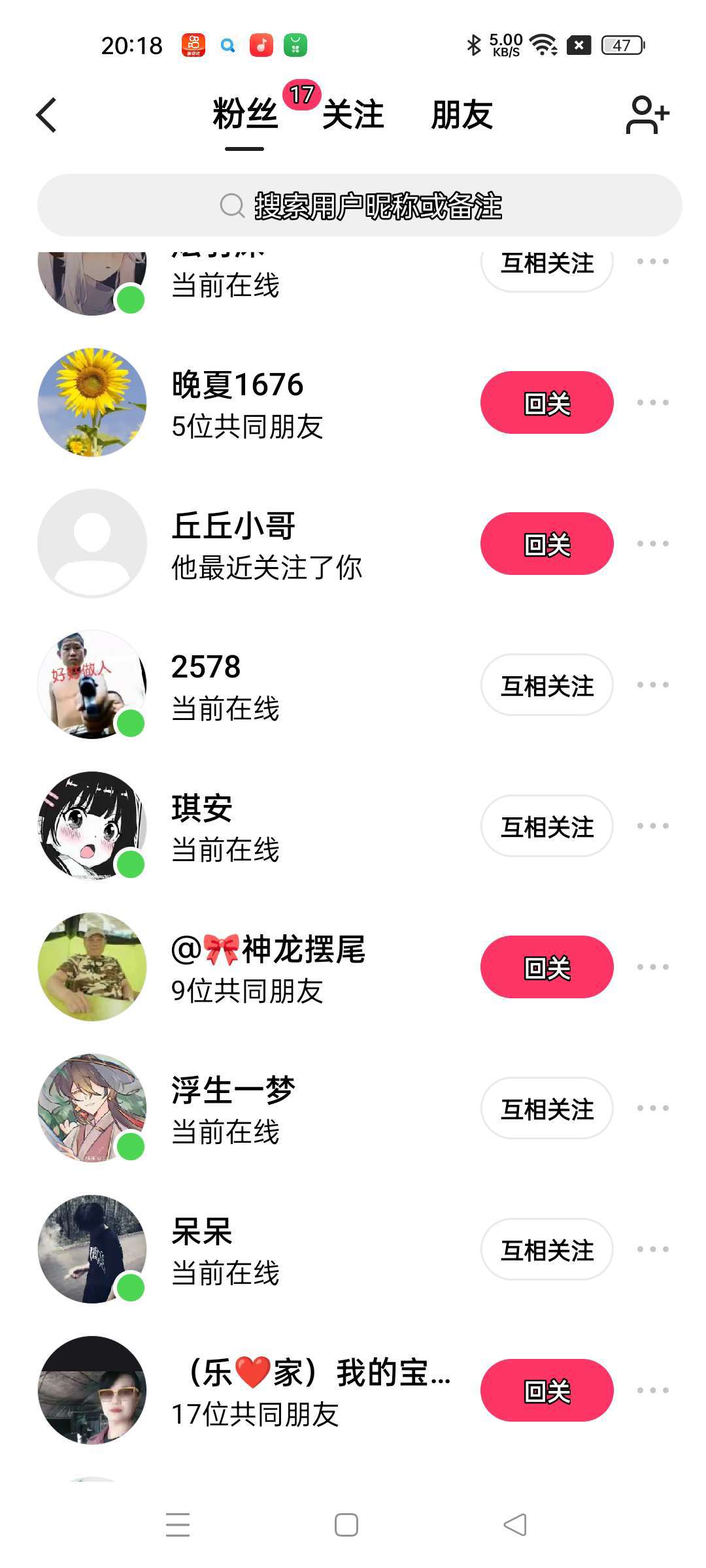The width and height of the screenshot is (706, 1568).
Task: Open more options for 2578
Action: coord(652,685)
